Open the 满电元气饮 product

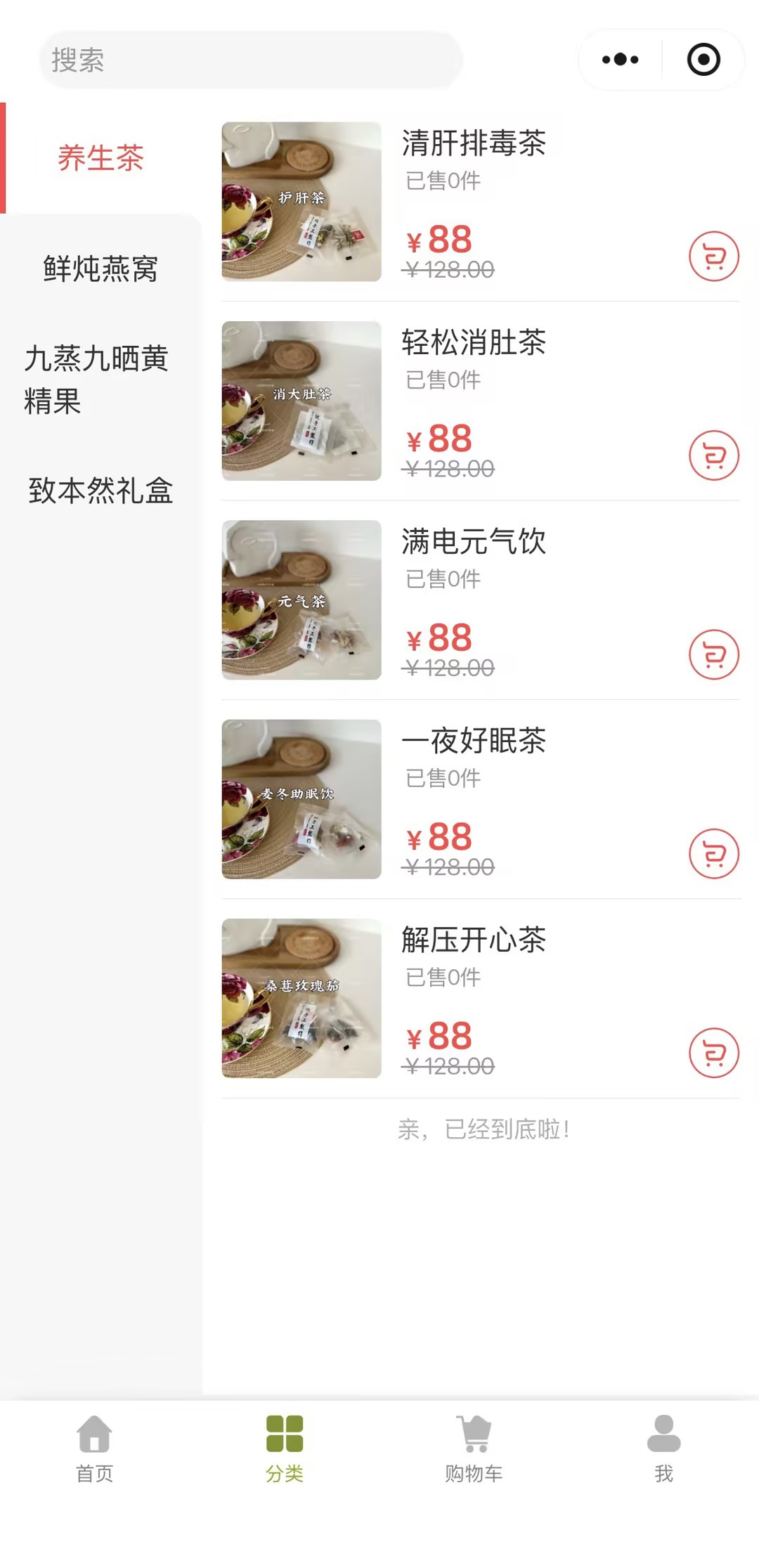pyautogui.click(x=474, y=542)
